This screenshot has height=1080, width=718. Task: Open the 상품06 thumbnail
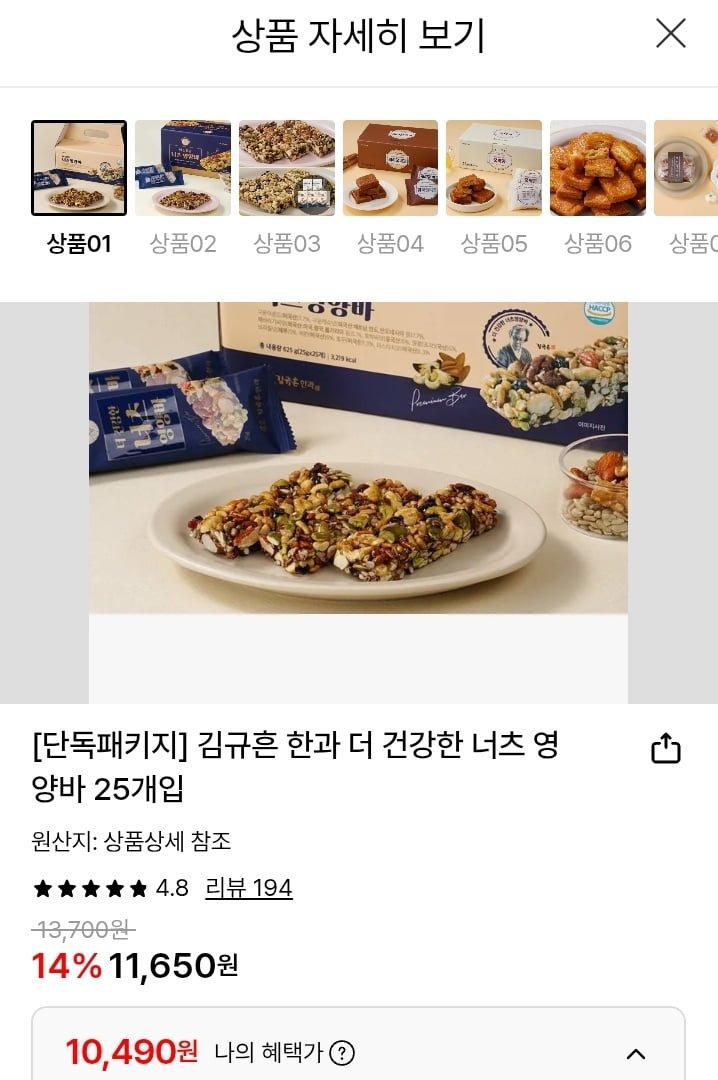[598, 168]
